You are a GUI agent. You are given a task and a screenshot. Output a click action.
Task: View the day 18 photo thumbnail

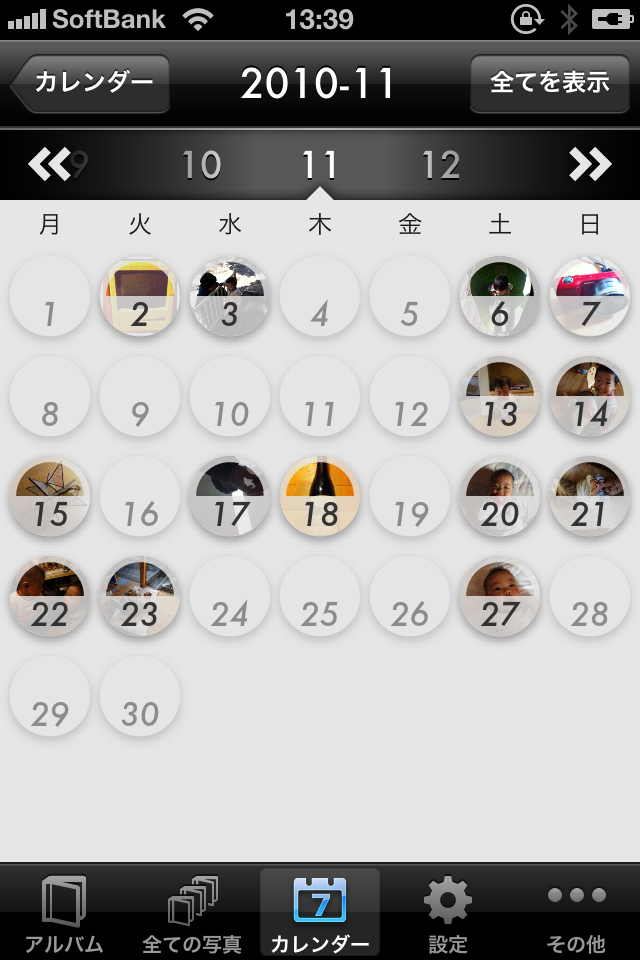320,497
